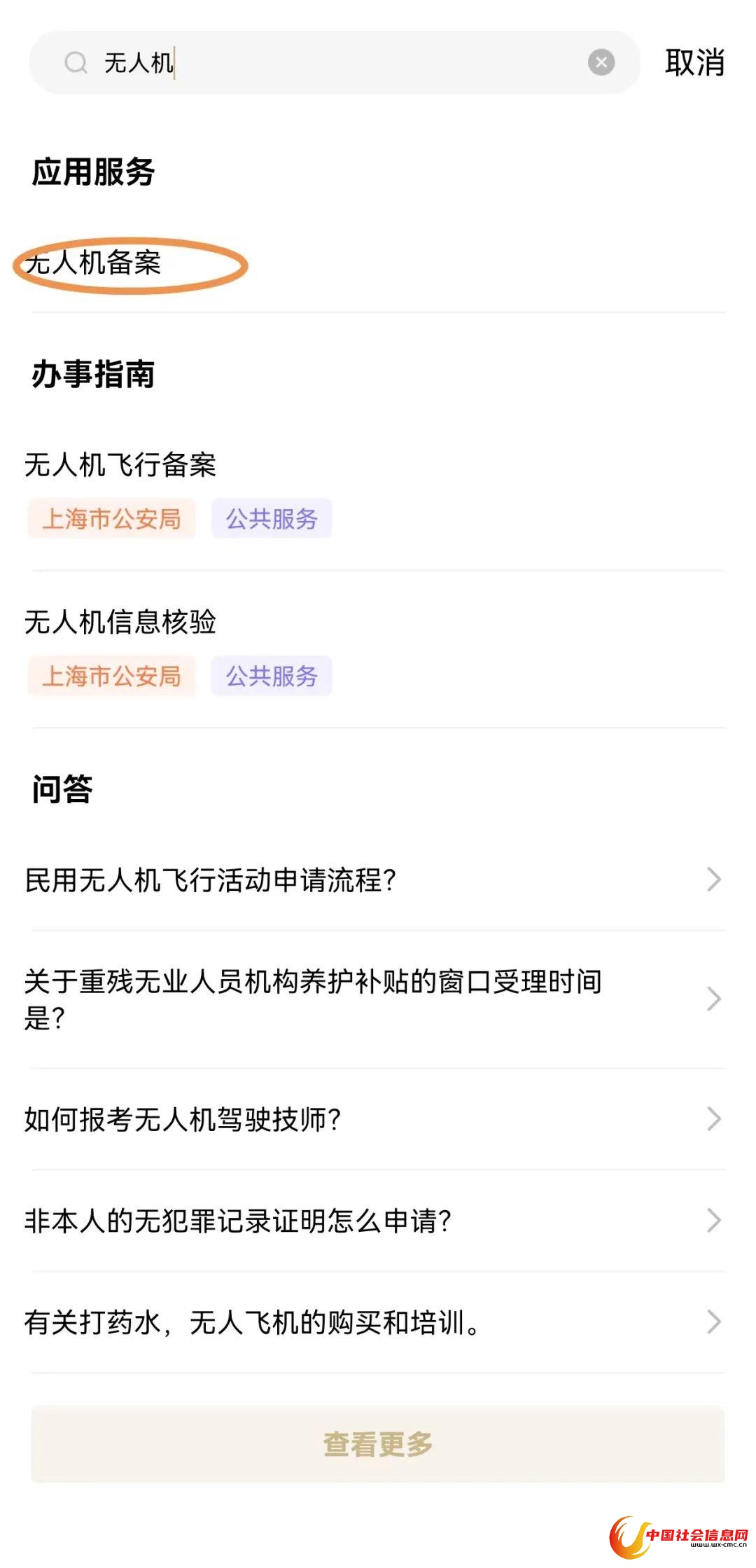Open the 无人机信息核验 guide

click(120, 622)
